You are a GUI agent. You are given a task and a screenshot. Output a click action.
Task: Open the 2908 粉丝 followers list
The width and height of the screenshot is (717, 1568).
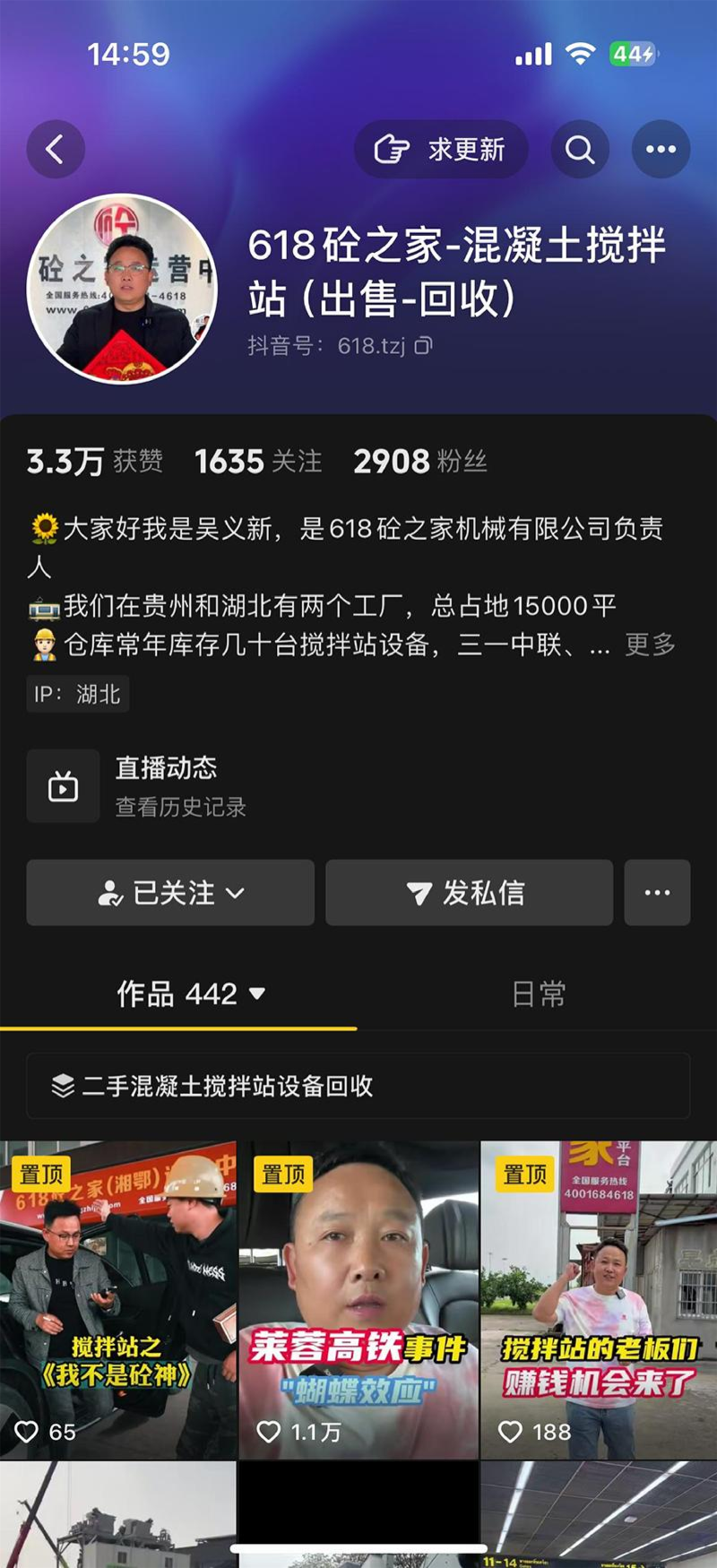tap(419, 462)
